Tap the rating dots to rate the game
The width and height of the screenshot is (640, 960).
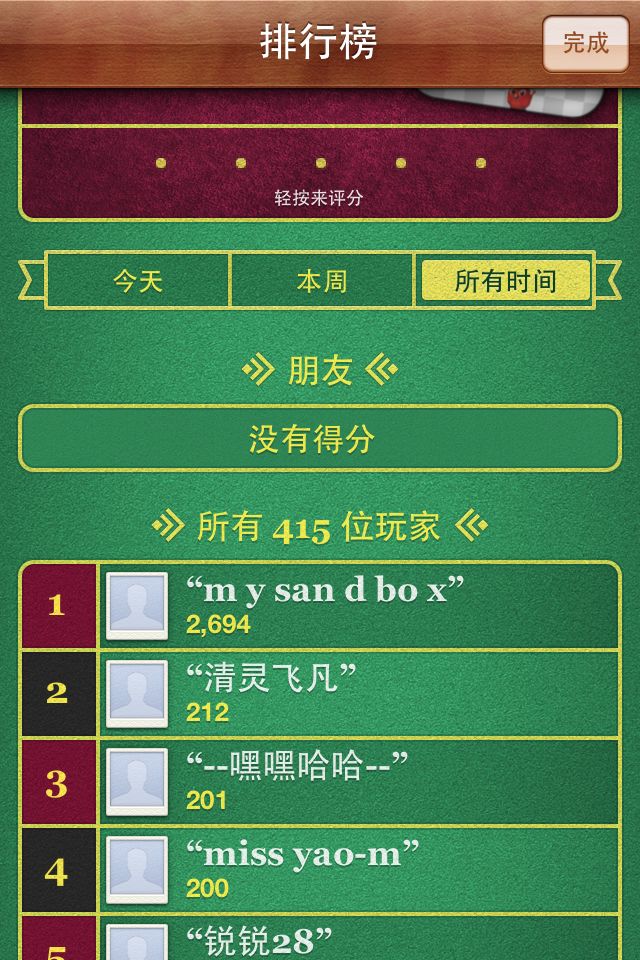coord(320,163)
